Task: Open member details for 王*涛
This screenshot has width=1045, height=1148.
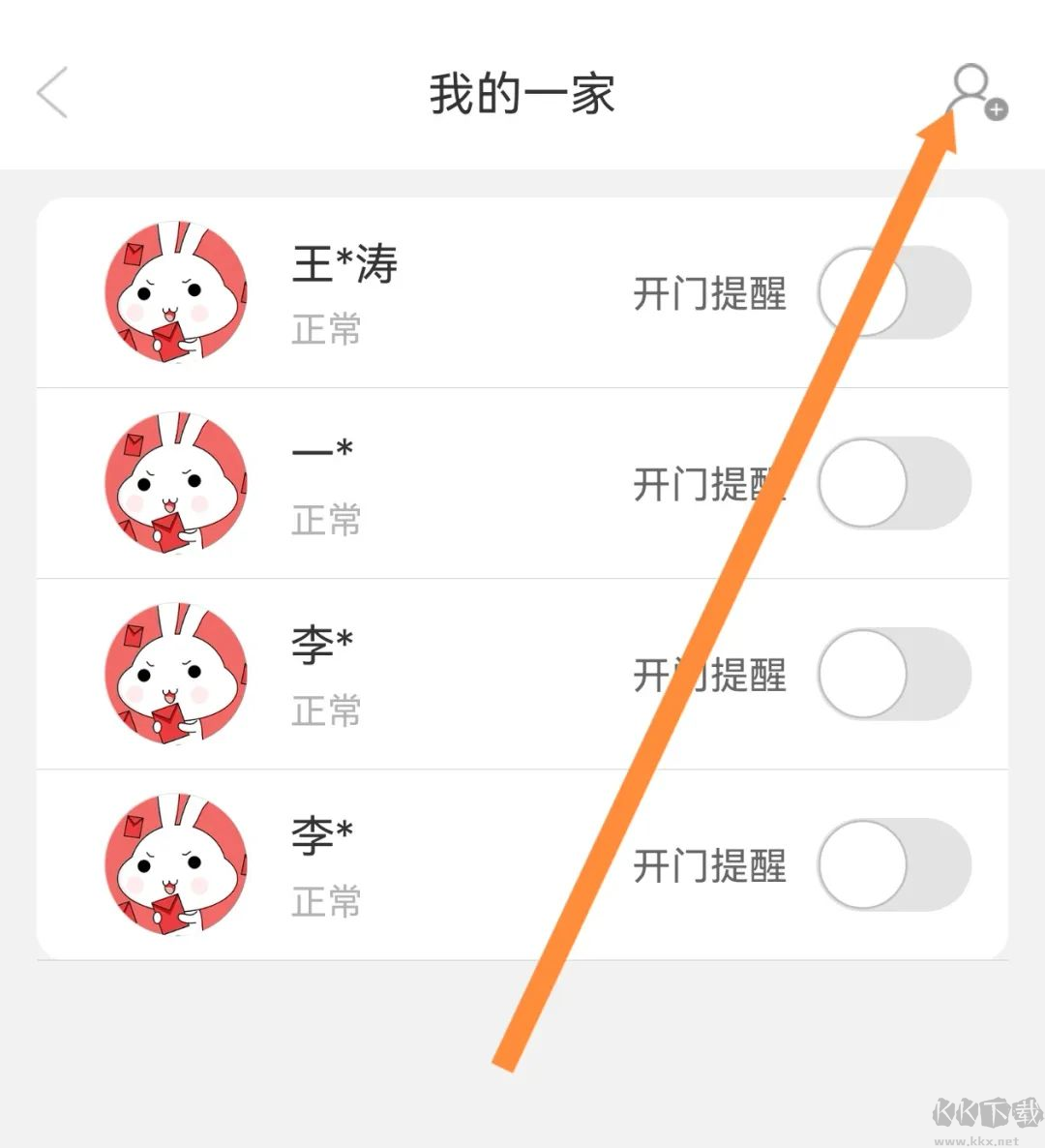Action: [x=345, y=265]
